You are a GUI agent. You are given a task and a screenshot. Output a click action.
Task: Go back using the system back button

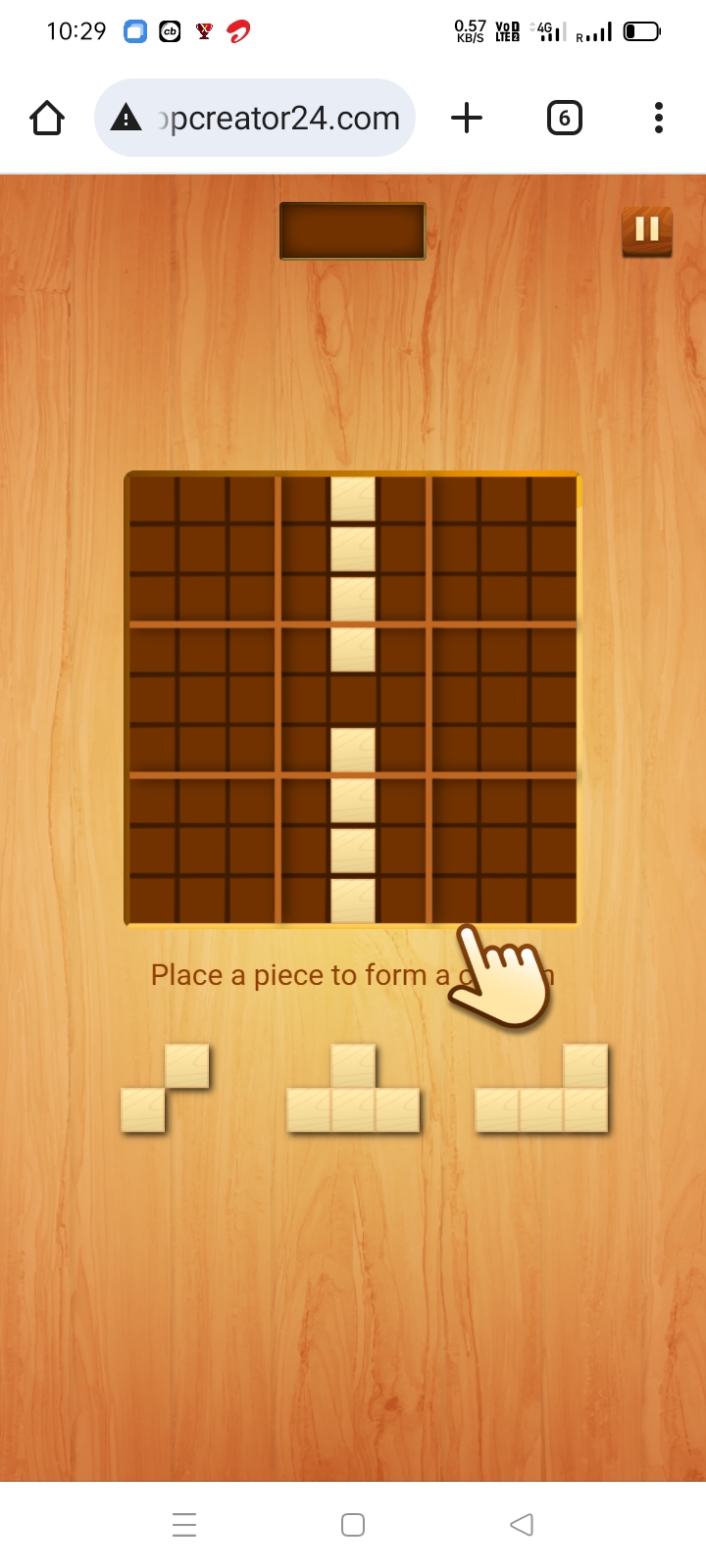(x=522, y=1525)
